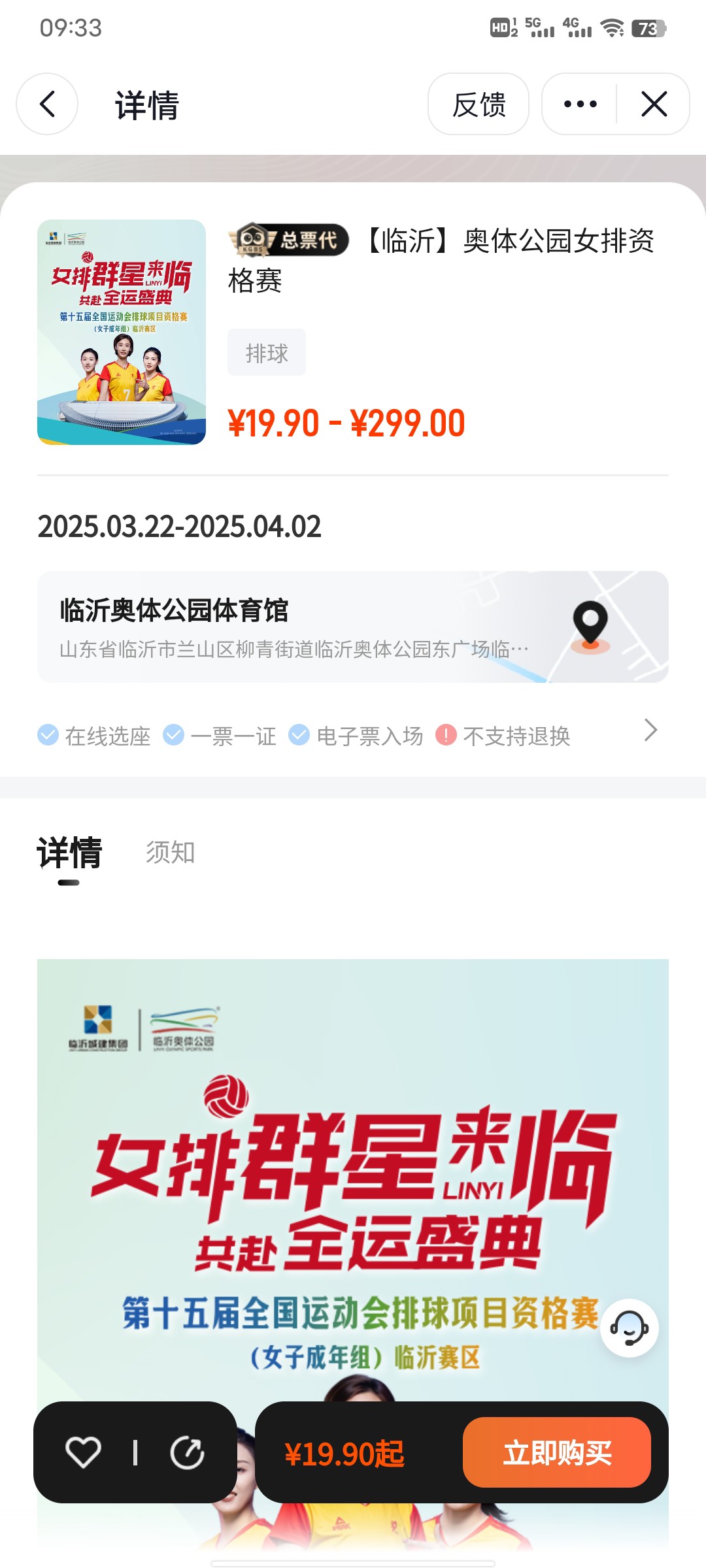This screenshot has height=1568, width=706.
Task: Open the 临沂奥体公园体育馆 venue location card
Action: 353,627
